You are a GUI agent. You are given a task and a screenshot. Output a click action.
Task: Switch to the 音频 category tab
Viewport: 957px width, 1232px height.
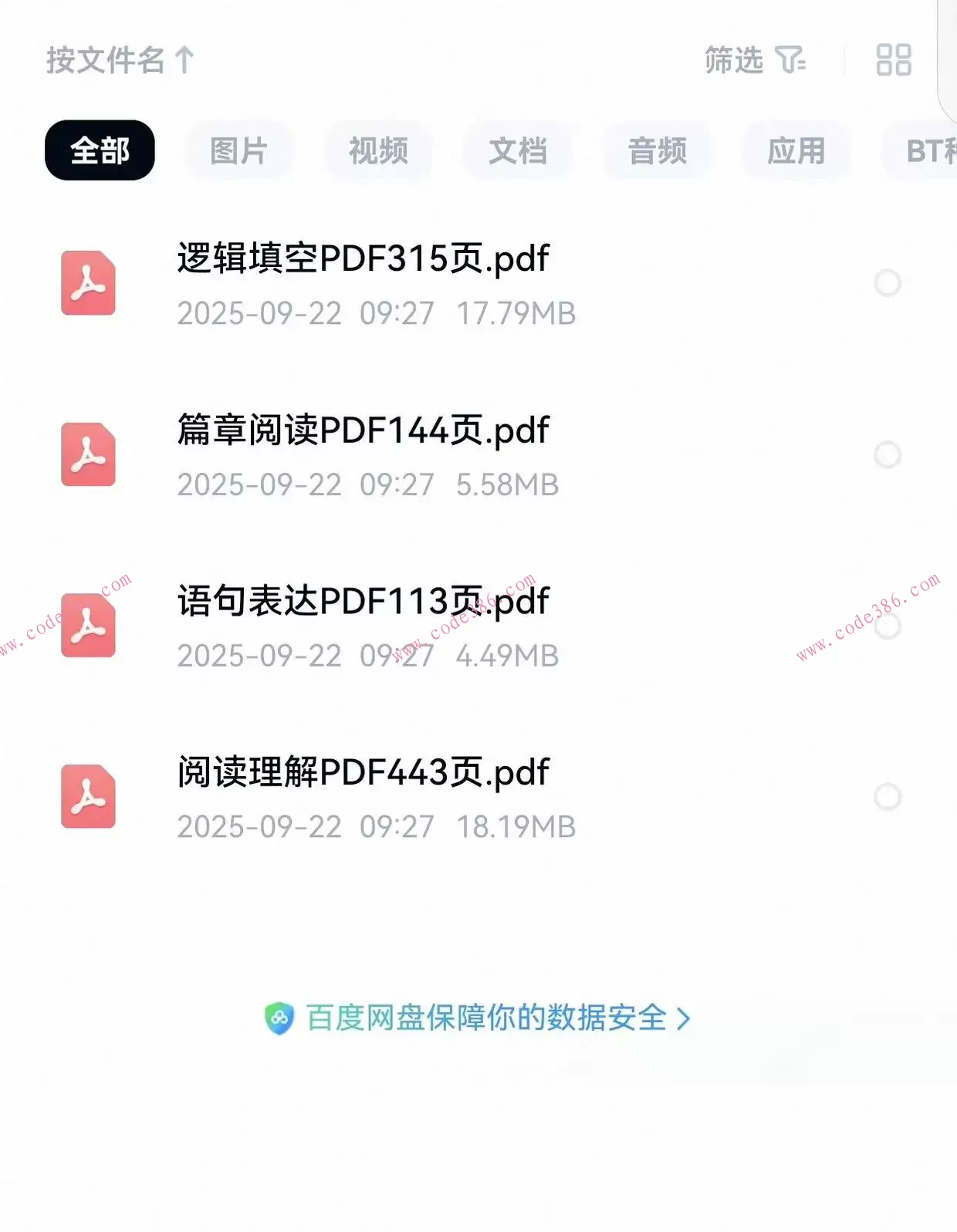pyautogui.click(x=657, y=150)
